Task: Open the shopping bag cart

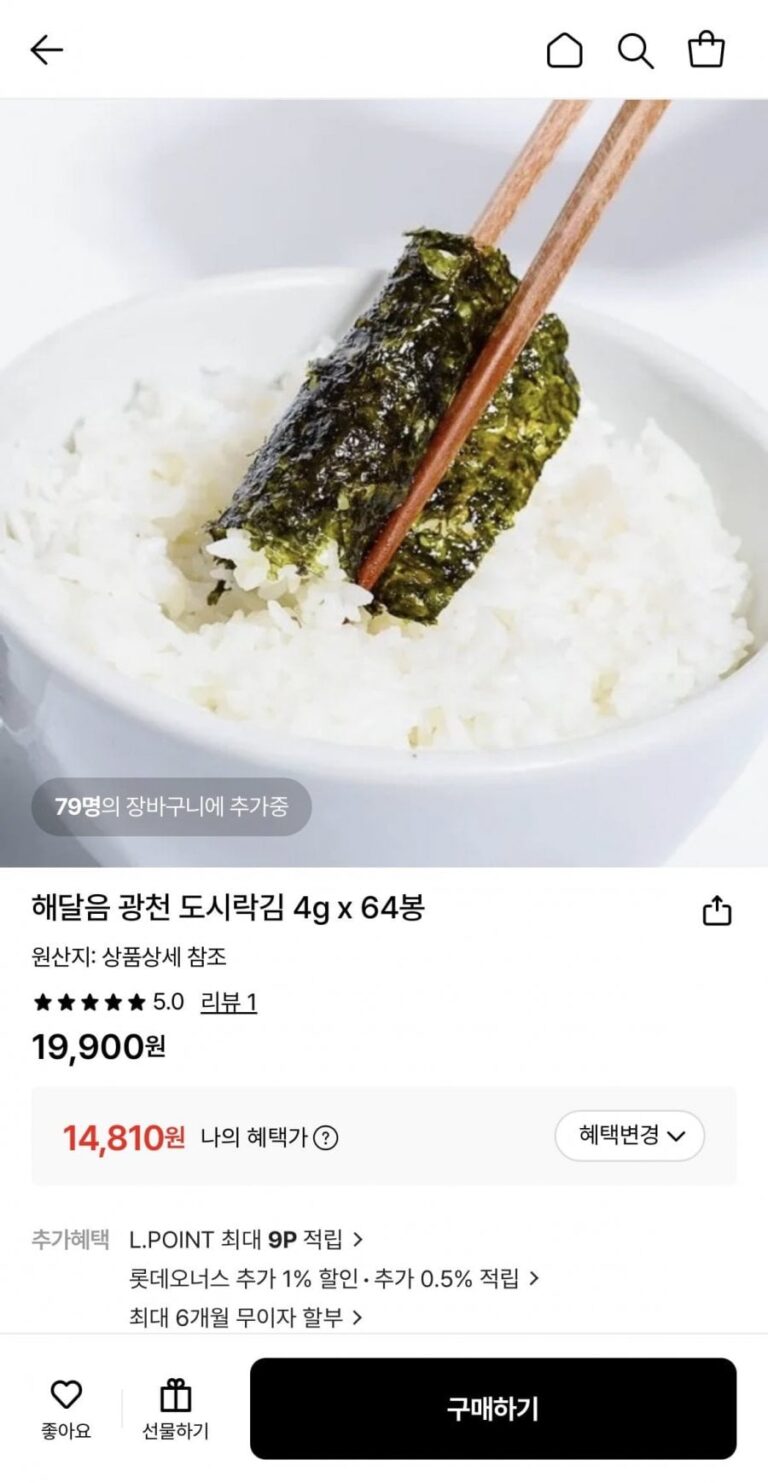Action: click(x=706, y=50)
